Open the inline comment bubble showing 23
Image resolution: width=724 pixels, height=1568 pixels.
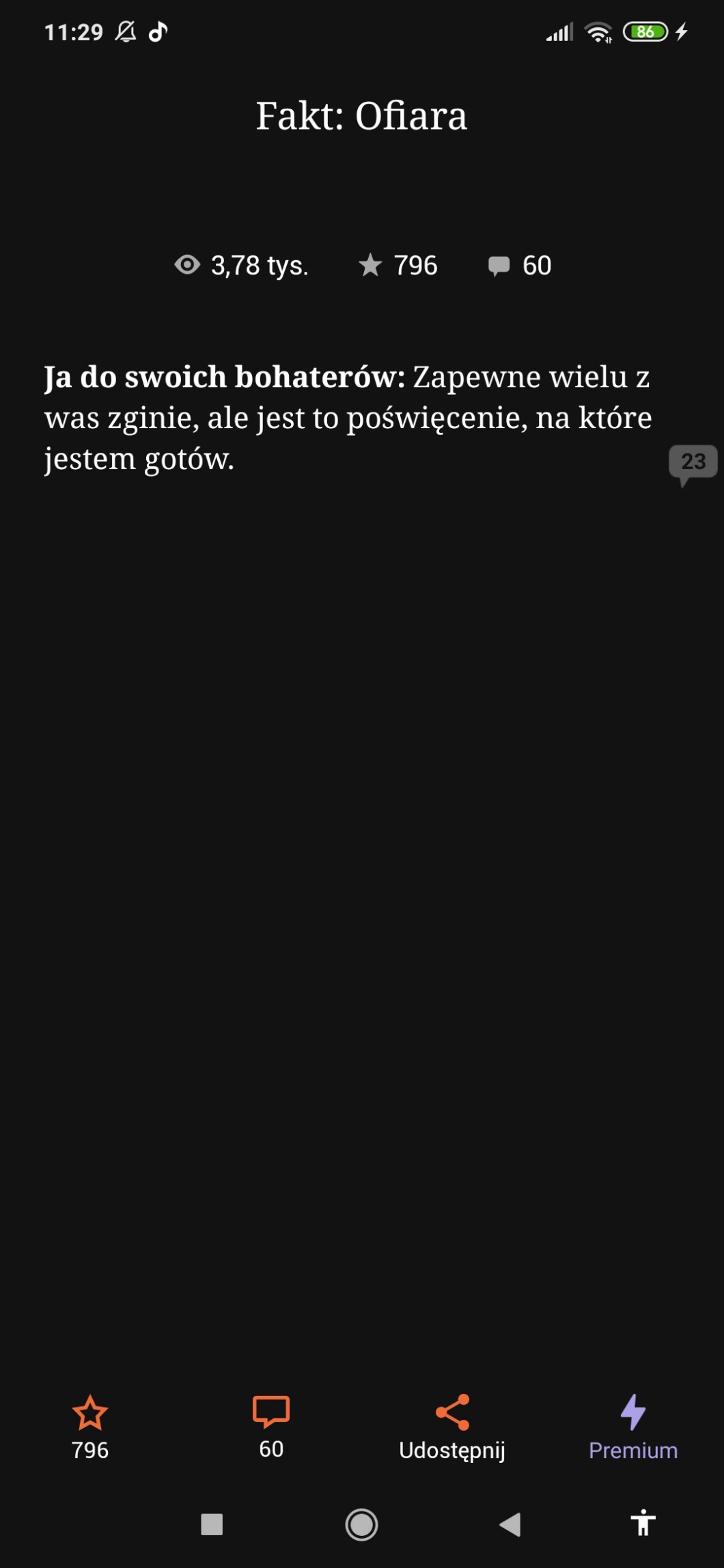click(x=693, y=462)
